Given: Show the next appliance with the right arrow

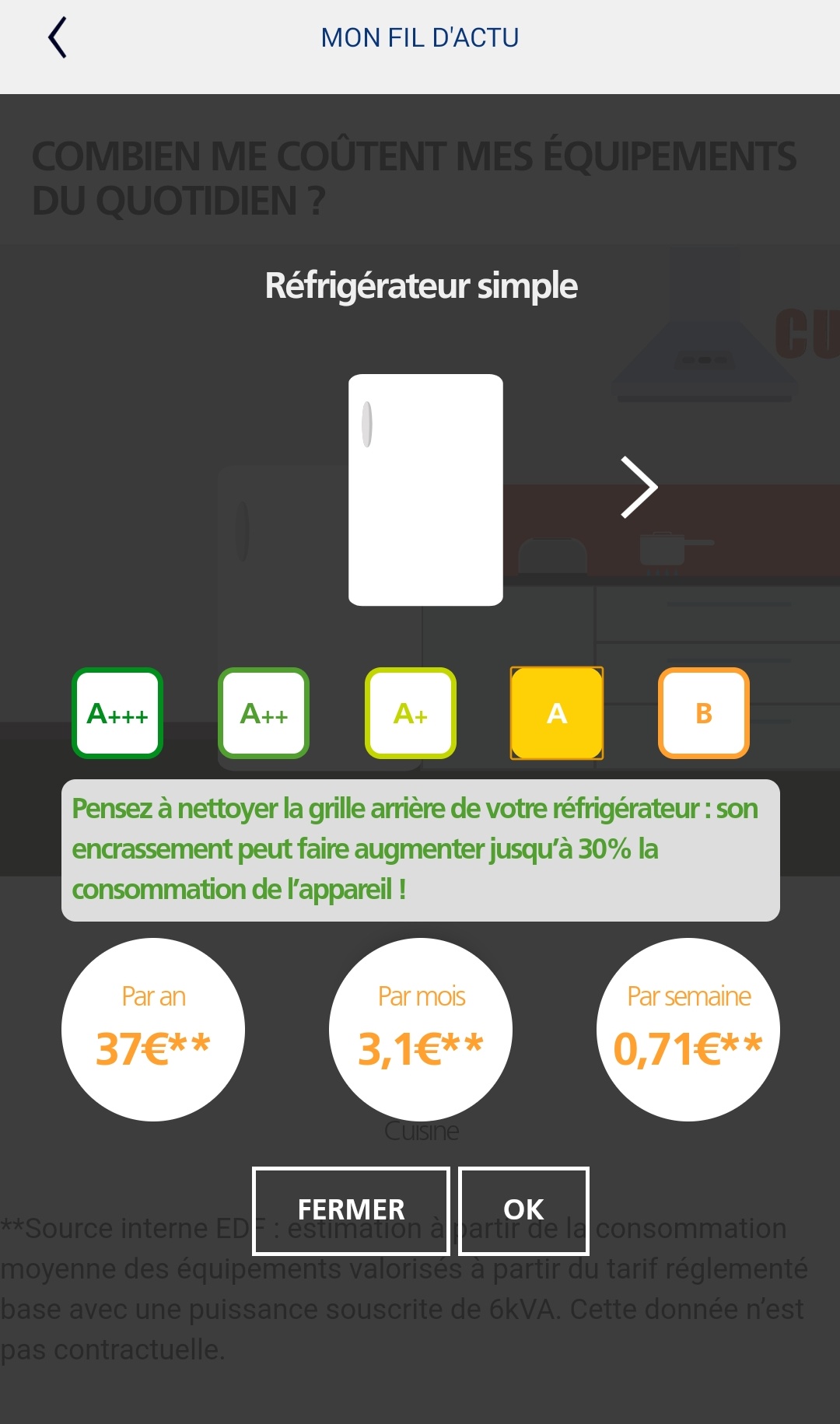Looking at the screenshot, I should (639, 488).
